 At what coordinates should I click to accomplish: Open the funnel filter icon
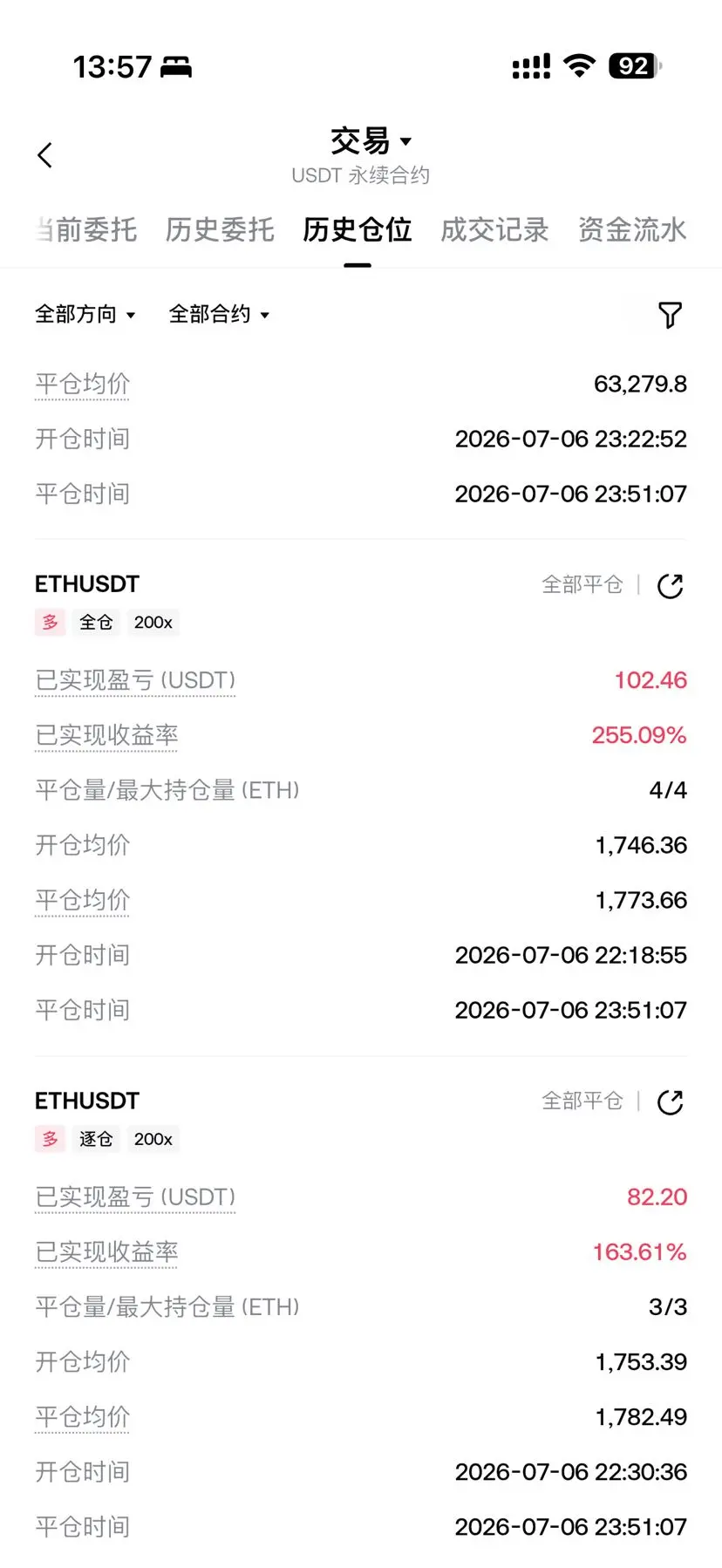click(x=670, y=315)
